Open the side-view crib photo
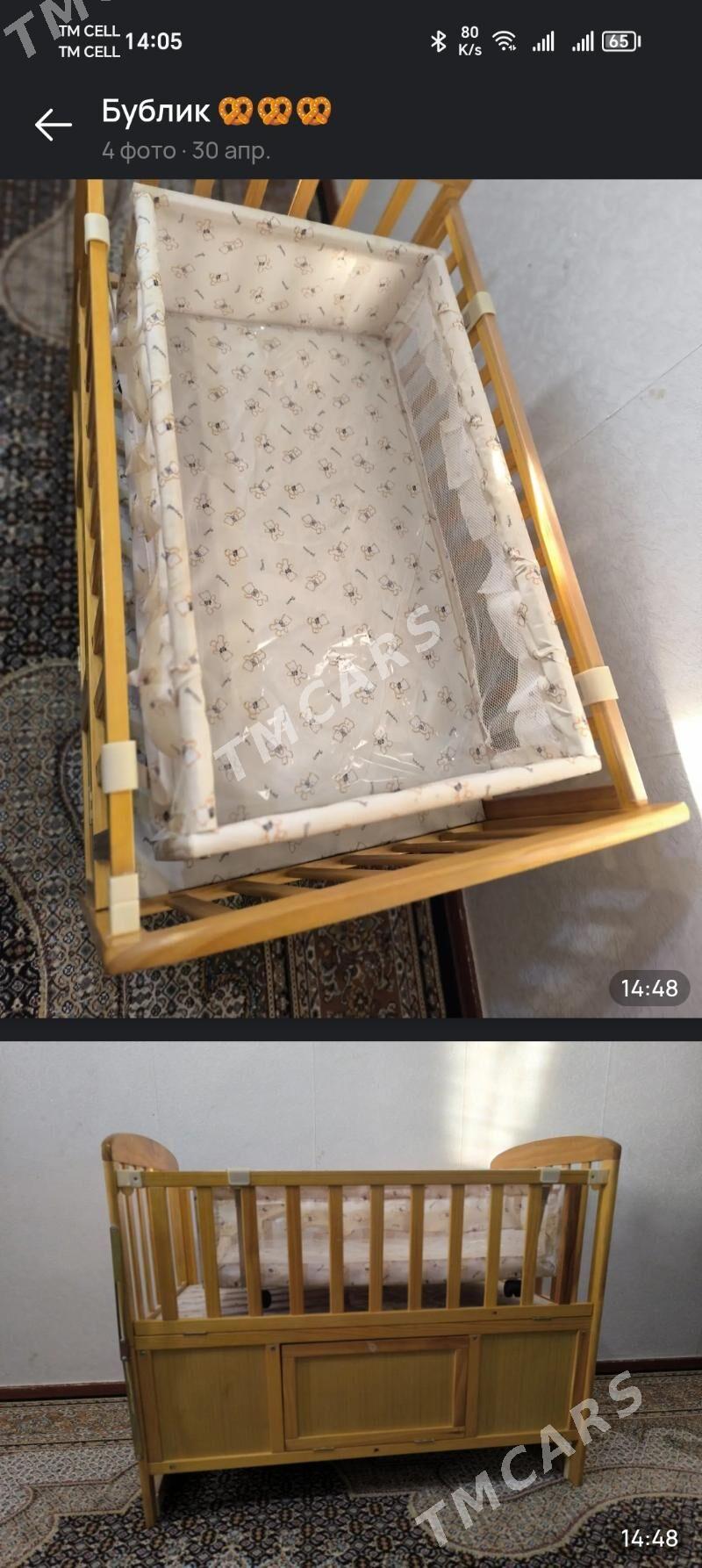The width and height of the screenshot is (702, 1568). (x=351, y=1305)
